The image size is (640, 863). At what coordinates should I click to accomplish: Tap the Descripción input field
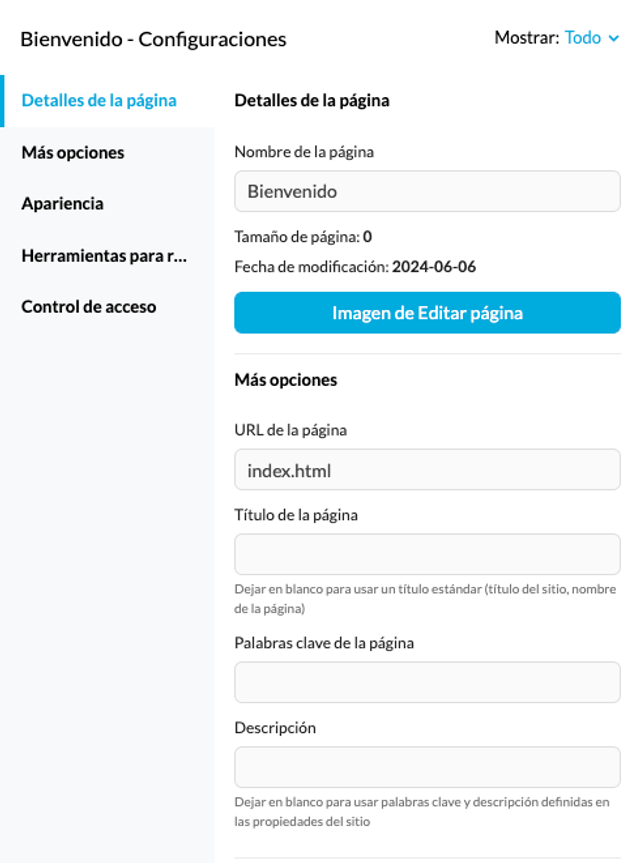coord(427,767)
